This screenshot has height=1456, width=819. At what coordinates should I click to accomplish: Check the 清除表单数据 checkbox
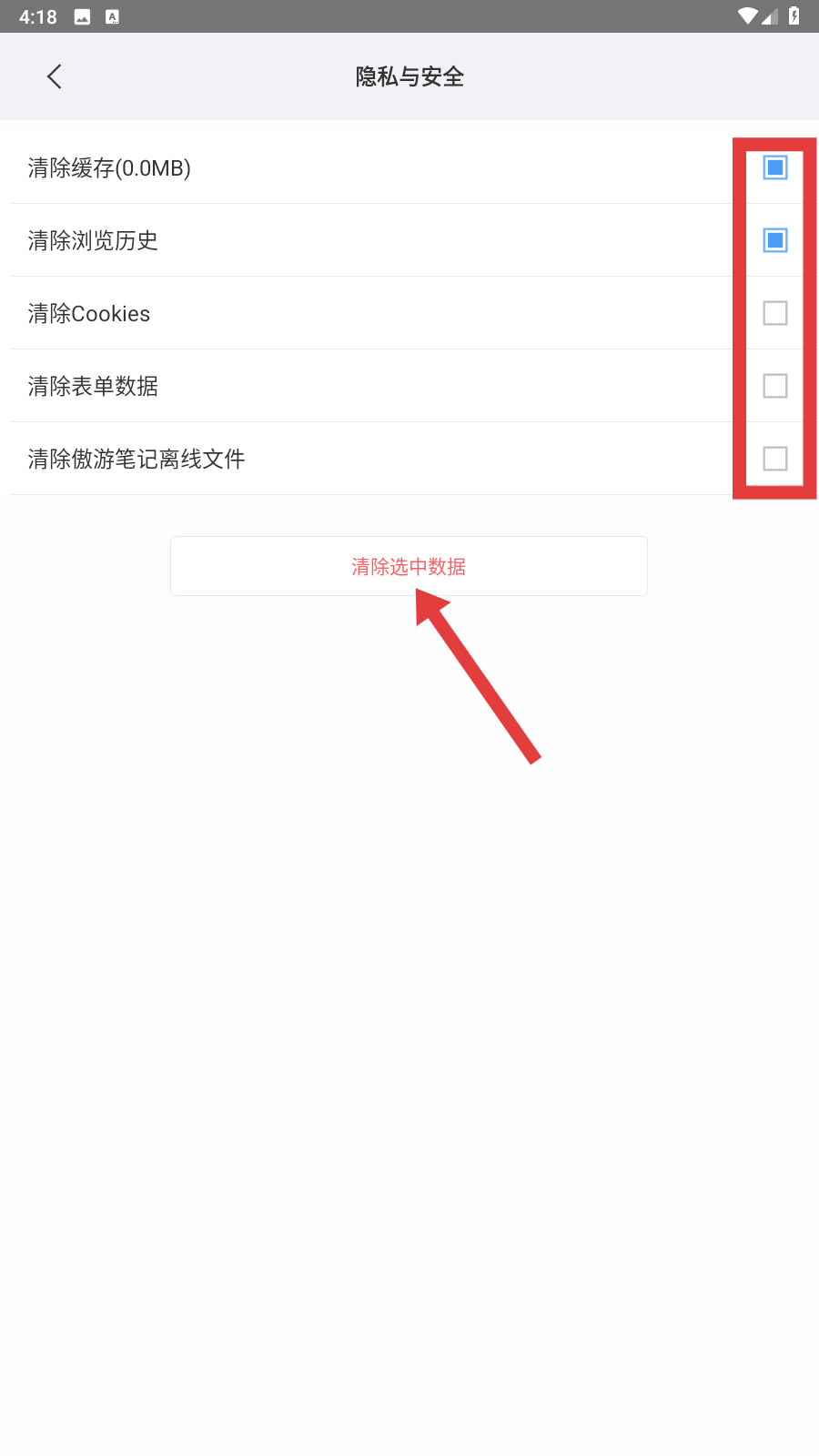[774, 386]
